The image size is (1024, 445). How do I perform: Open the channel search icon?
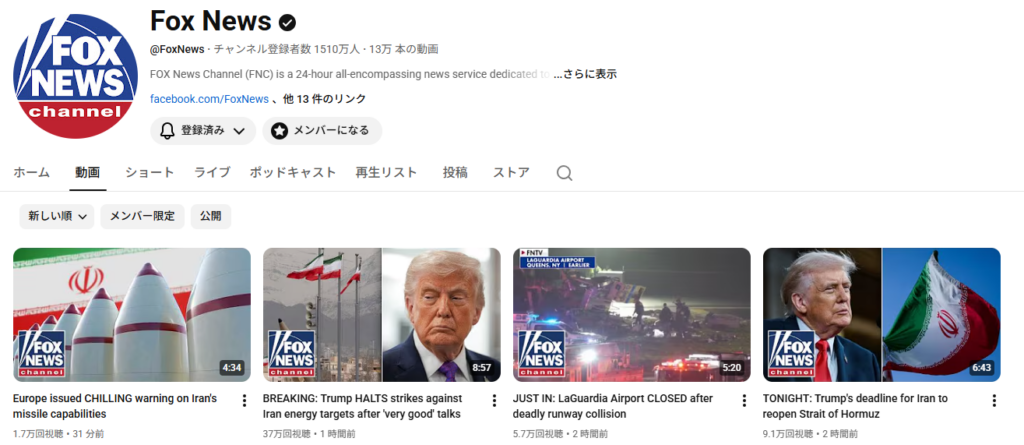click(x=564, y=173)
